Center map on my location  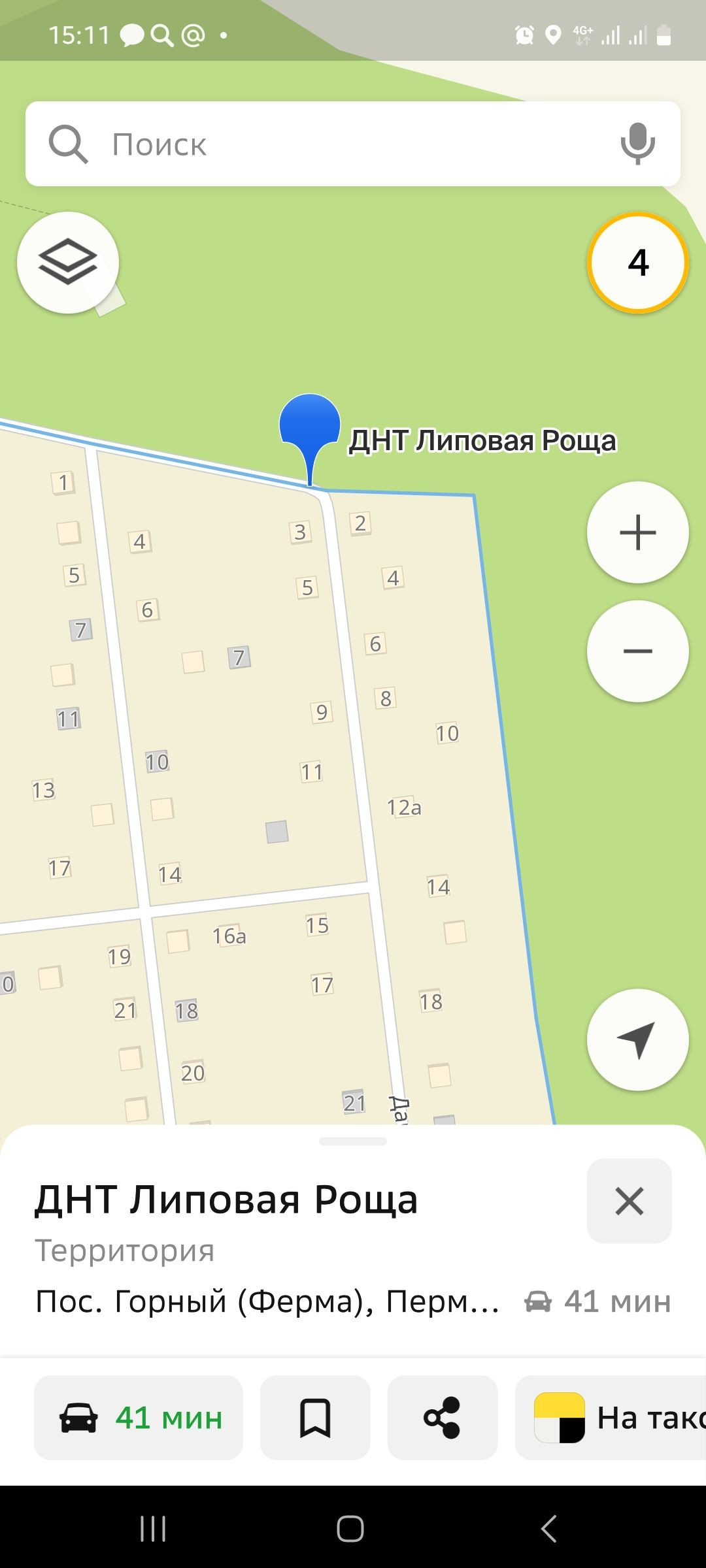tap(637, 1040)
